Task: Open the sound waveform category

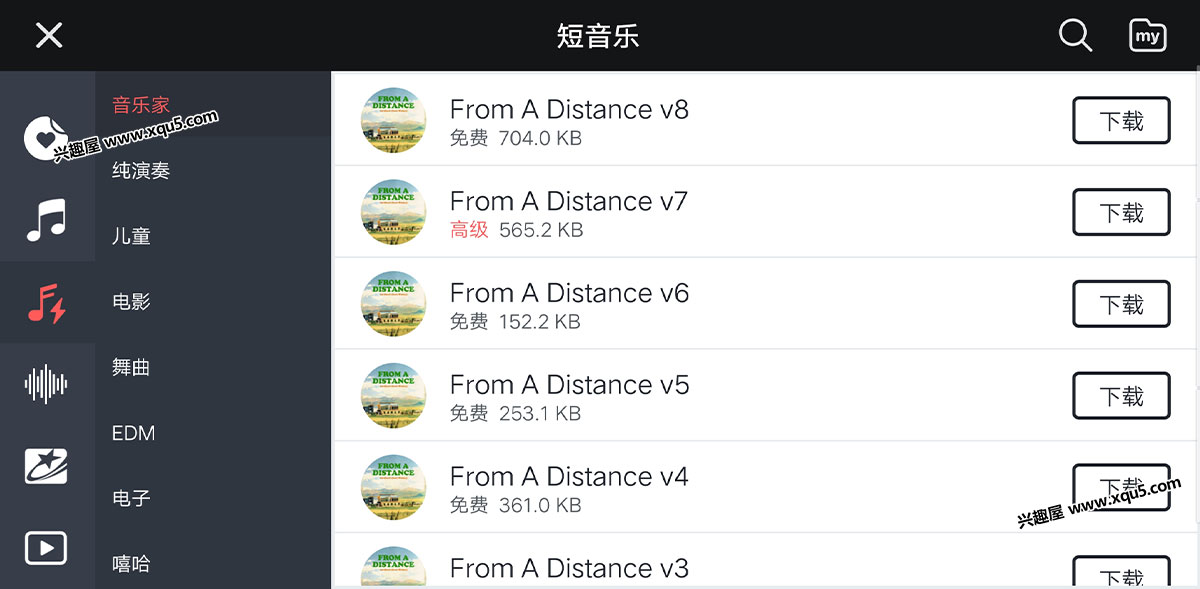Action: [46, 384]
